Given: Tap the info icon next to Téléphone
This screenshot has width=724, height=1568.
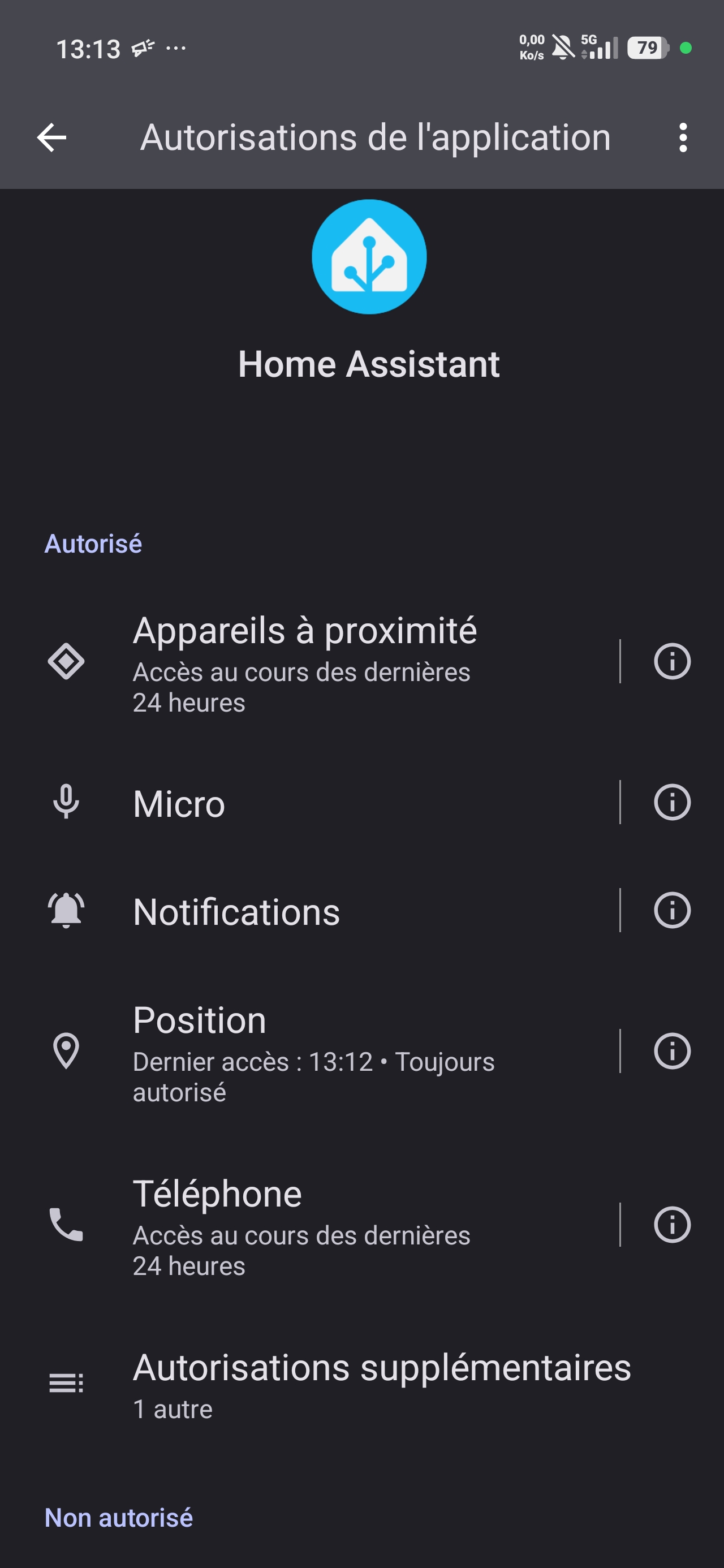Looking at the screenshot, I should click(x=671, y=1225).
